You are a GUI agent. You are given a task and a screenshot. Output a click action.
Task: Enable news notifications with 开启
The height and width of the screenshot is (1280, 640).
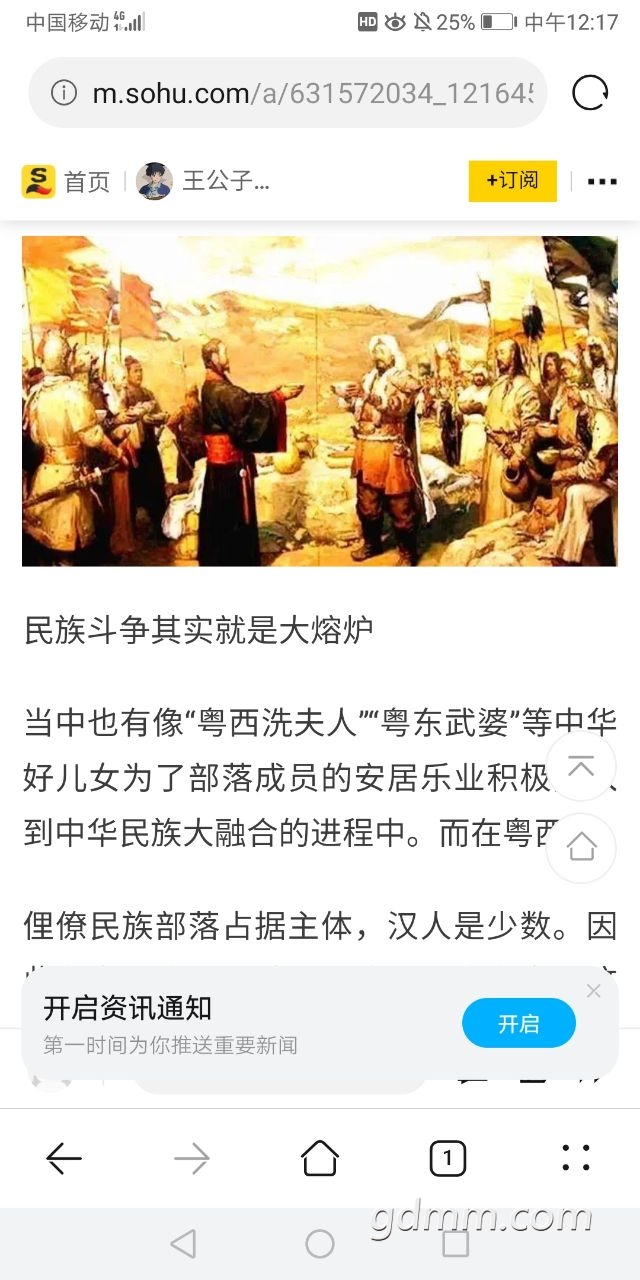[x=518, y=1023]
